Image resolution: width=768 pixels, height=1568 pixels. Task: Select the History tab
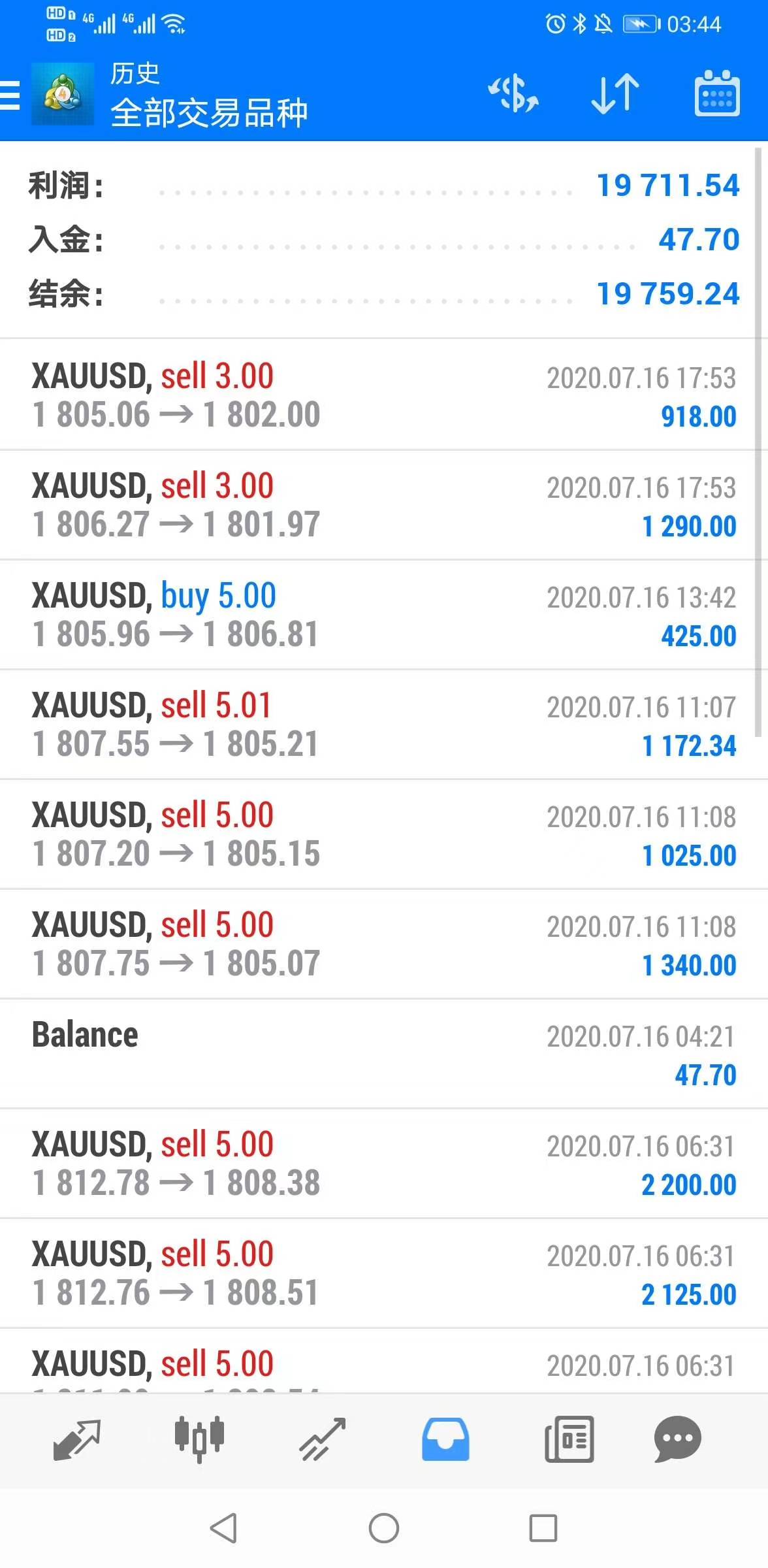[445, 1440]
